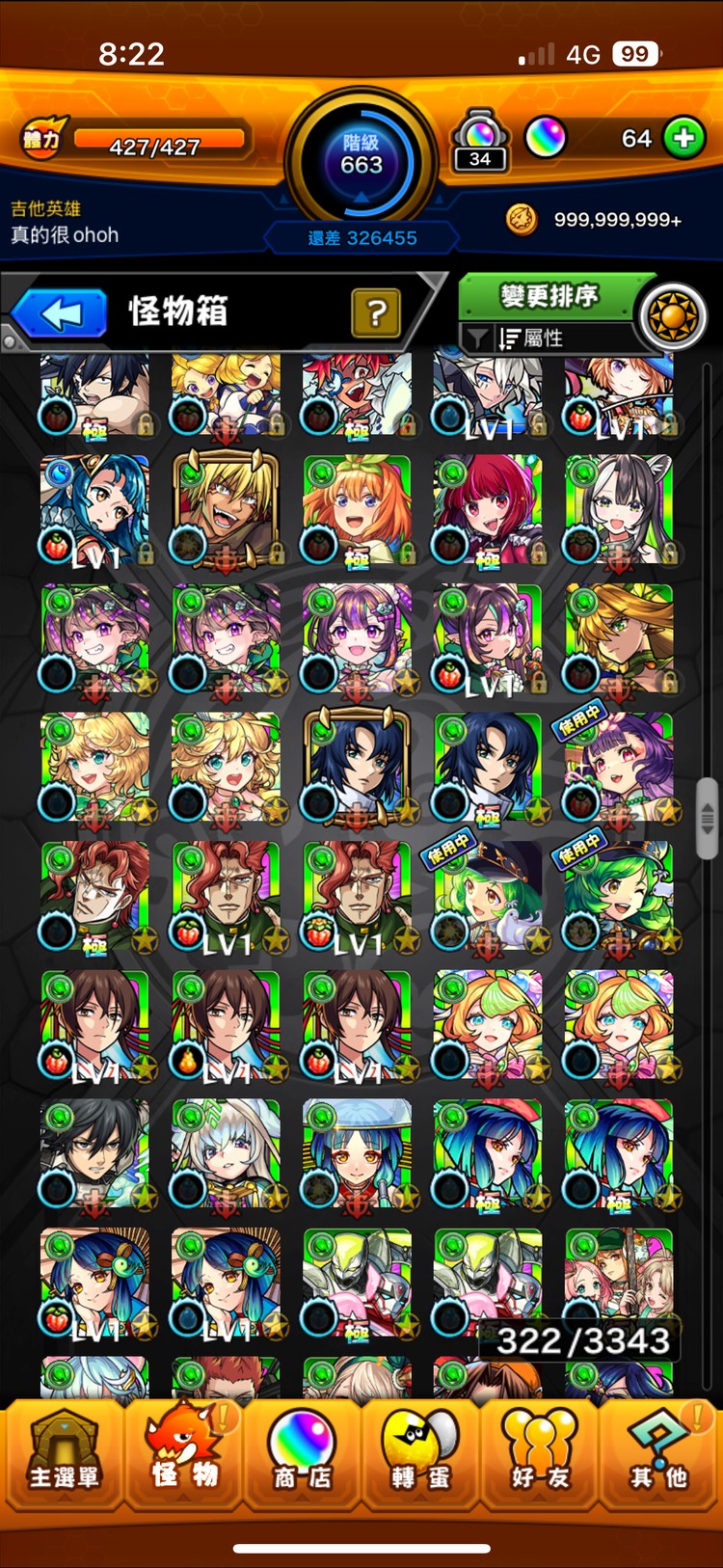The image size is (723, 1568).
Task: Open the orange-haired girl monster marked 極
Action: (358, 511)
